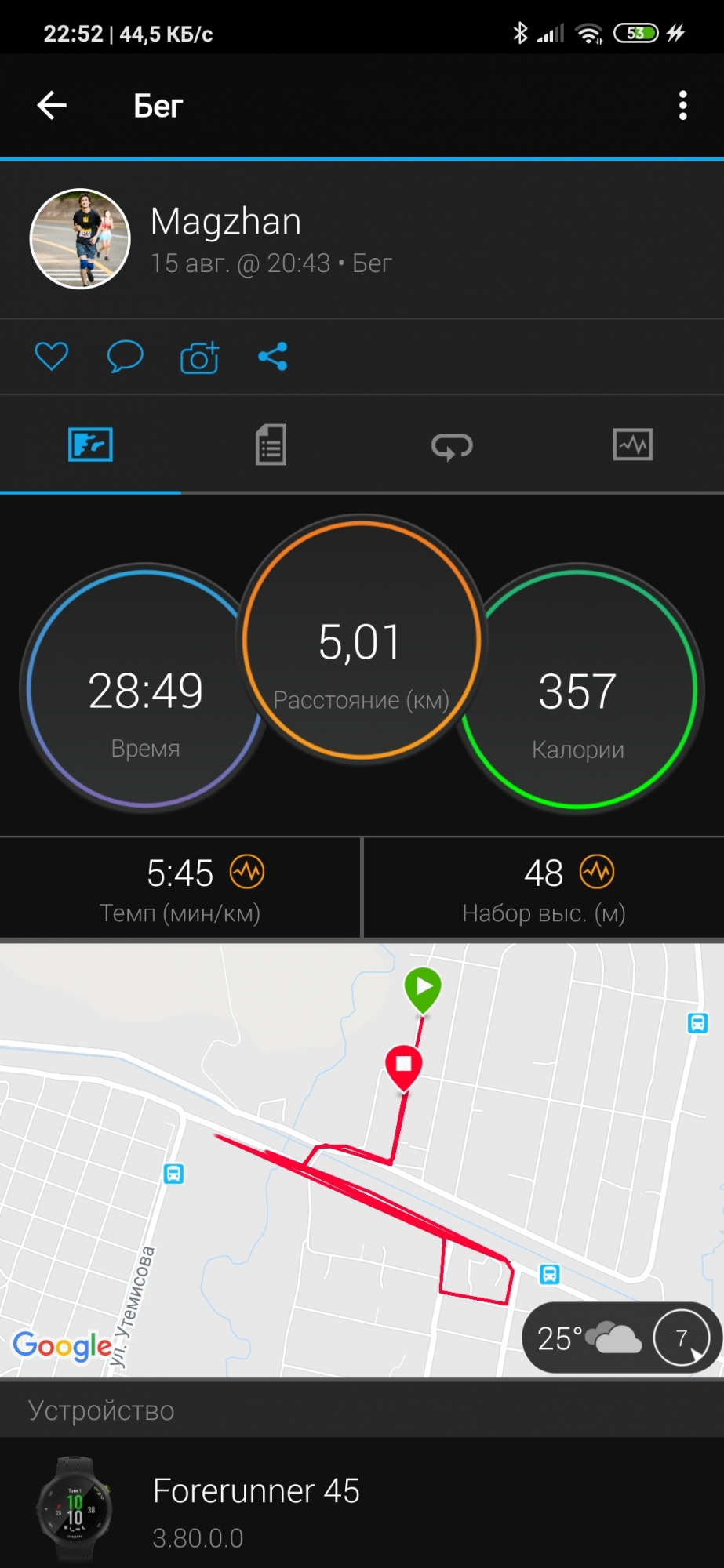Open the pace chart icon next to 5:45
724x1568 pixels.
click(247, 872)
